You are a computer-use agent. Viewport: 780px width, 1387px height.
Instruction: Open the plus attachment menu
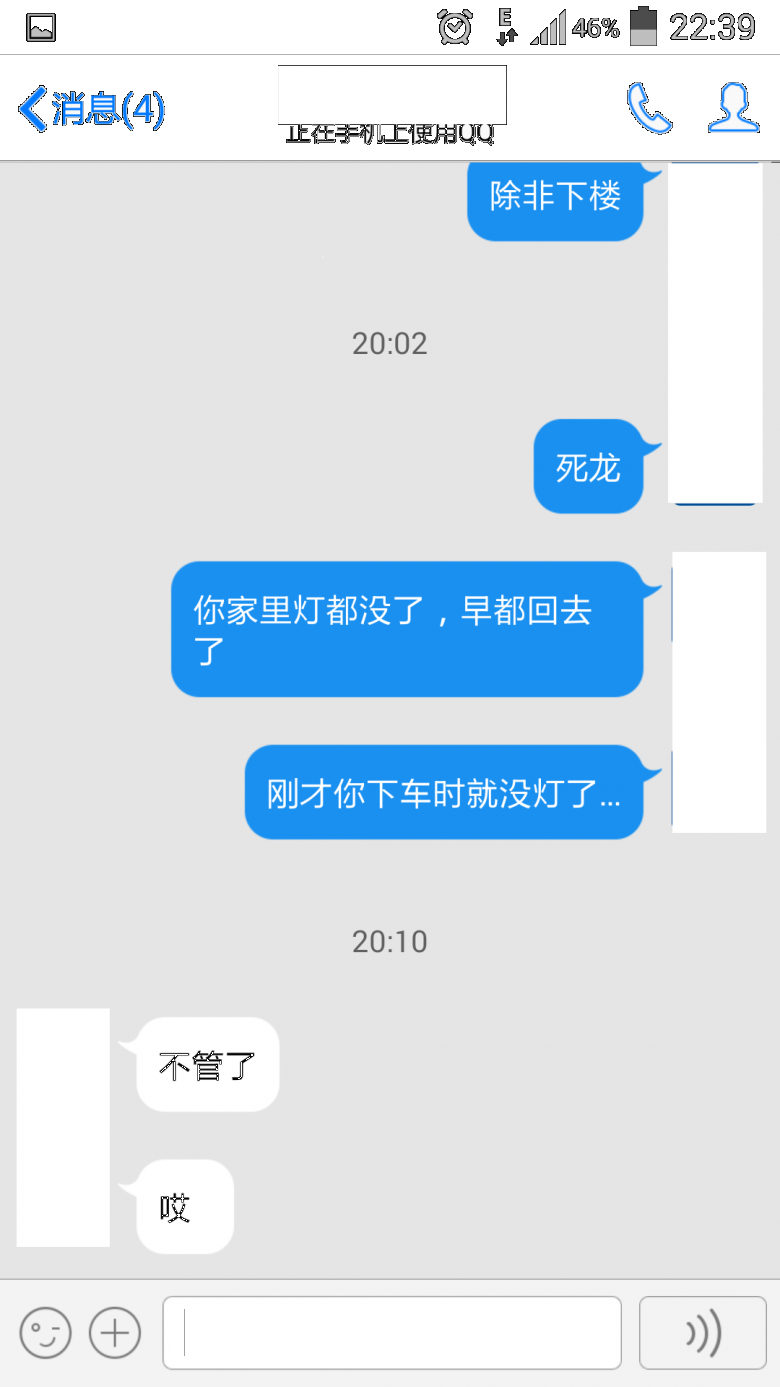pos(115,1332)
